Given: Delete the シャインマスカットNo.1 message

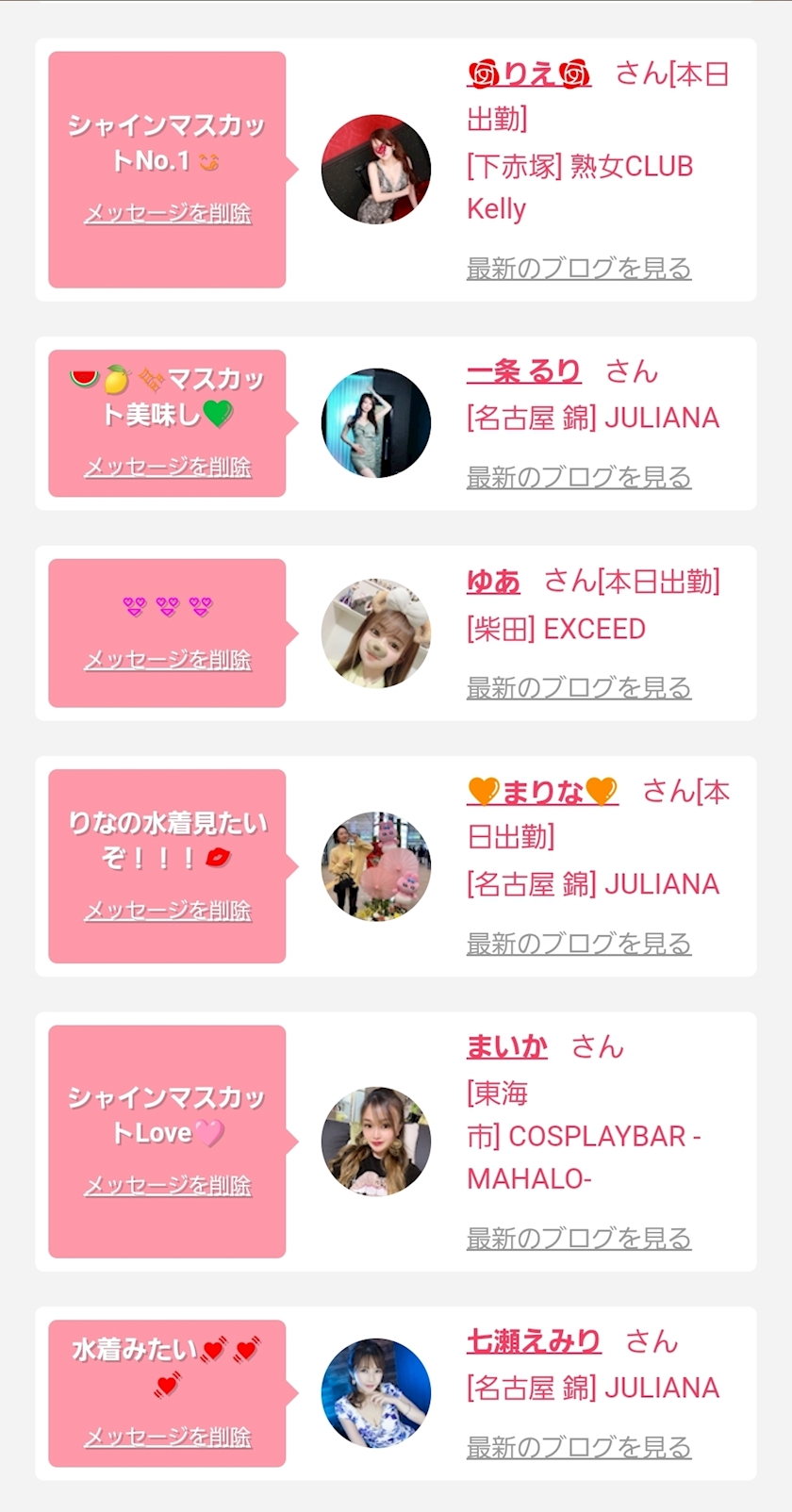Looking at the screenshot, I should tap(168, 214).
